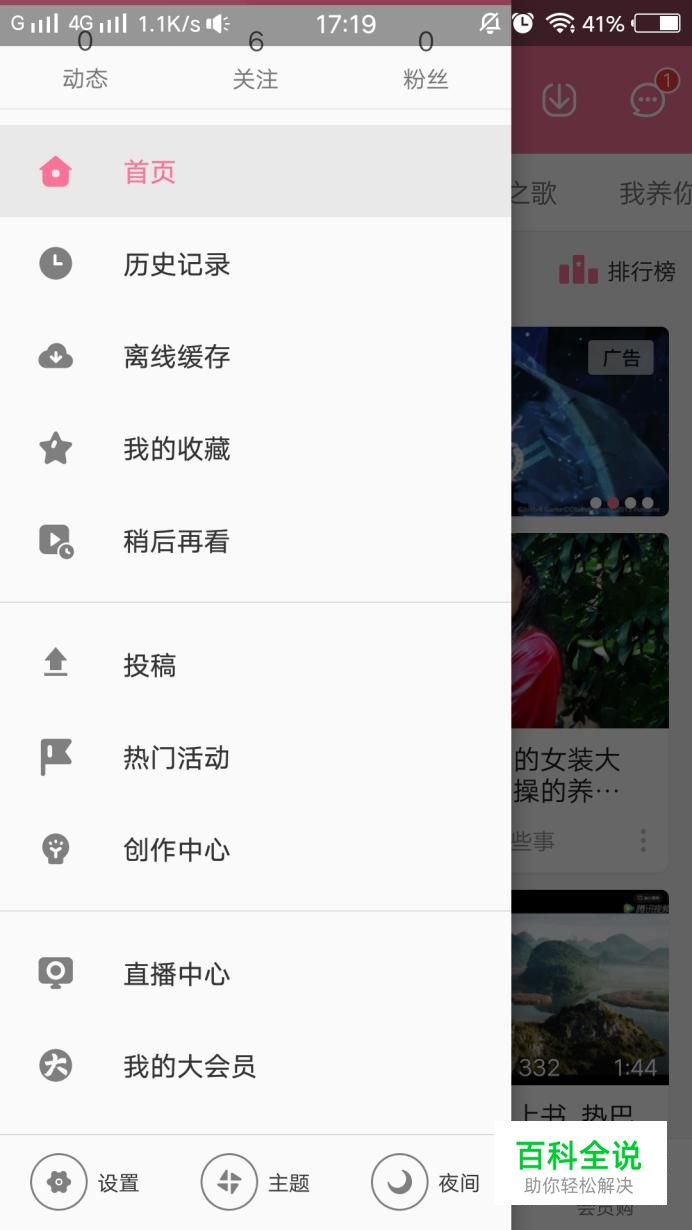Tap 投稿 to upload a video
The height and width of the screenshot is (1230, 692).
point(150,665)
